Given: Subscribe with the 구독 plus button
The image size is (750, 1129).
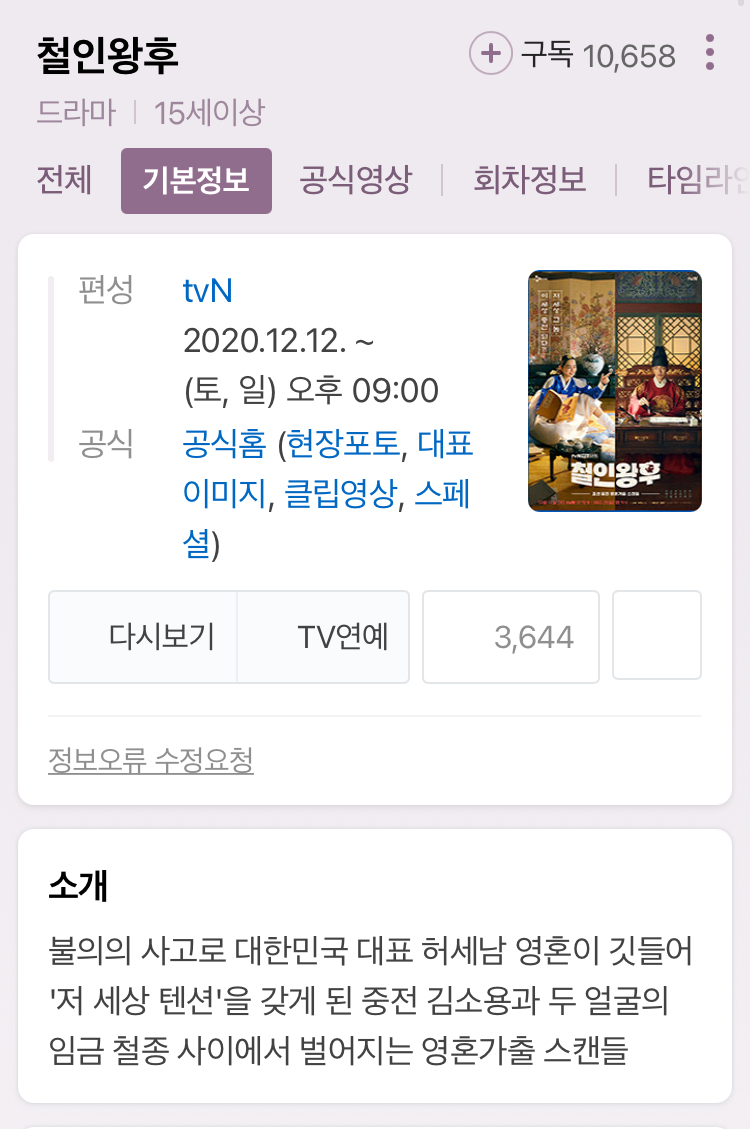Looking at the screenshot, I should [491, 53].
